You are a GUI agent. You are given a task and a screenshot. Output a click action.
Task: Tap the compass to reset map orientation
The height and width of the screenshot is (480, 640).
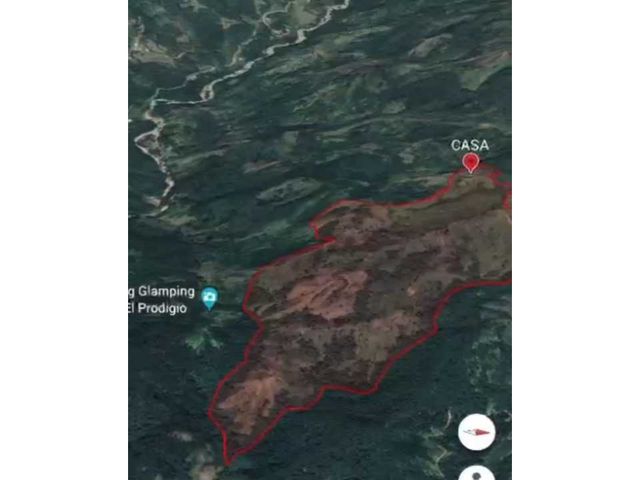coord(476,432)
